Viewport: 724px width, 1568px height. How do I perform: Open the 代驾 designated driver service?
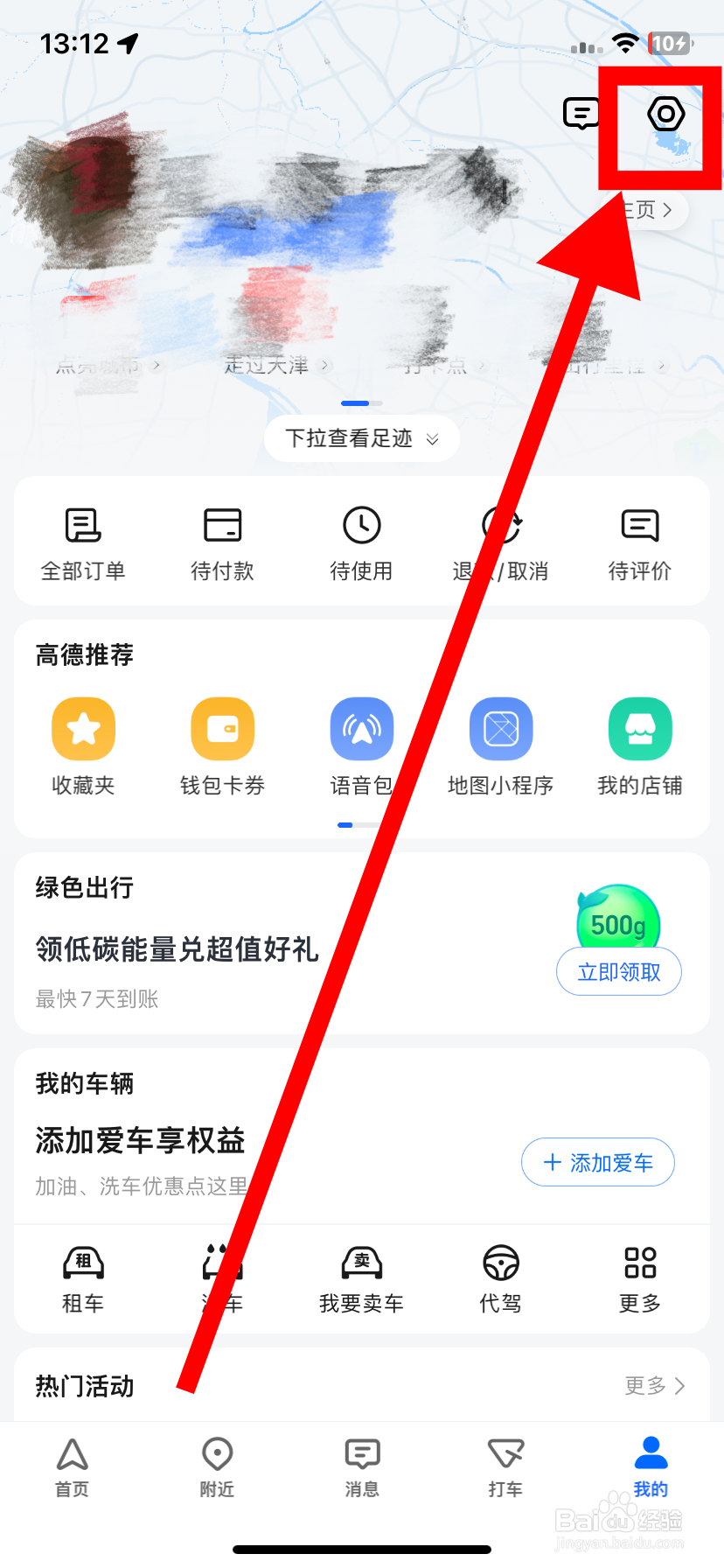tap(500, 1277)
